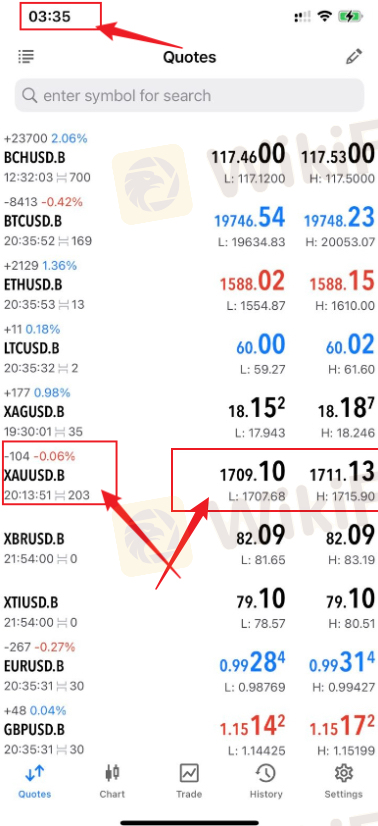Open the BCHUSD.B quote row
The height and width of the screenshot is (826, 378).
click(x=189, y=158)
